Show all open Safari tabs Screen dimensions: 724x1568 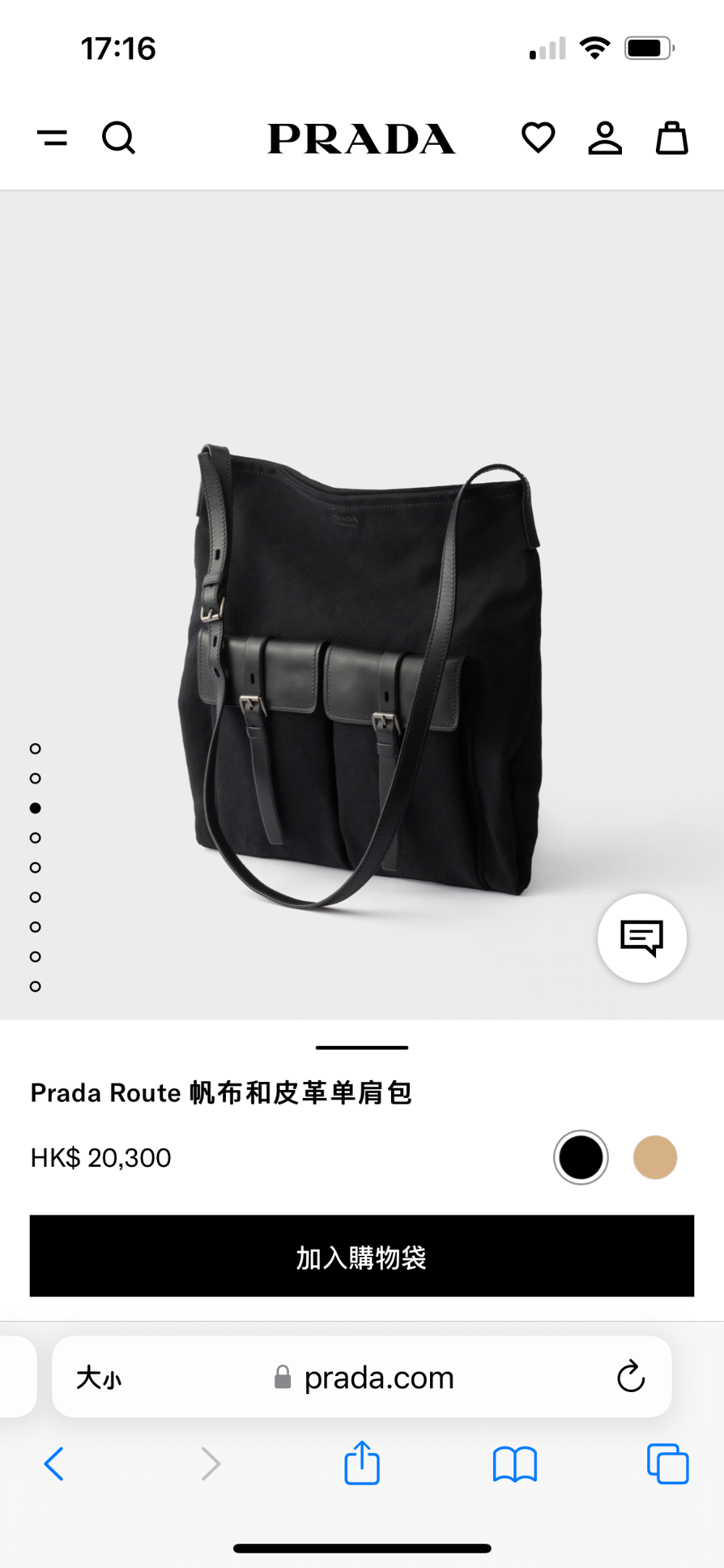point(668,1464)
